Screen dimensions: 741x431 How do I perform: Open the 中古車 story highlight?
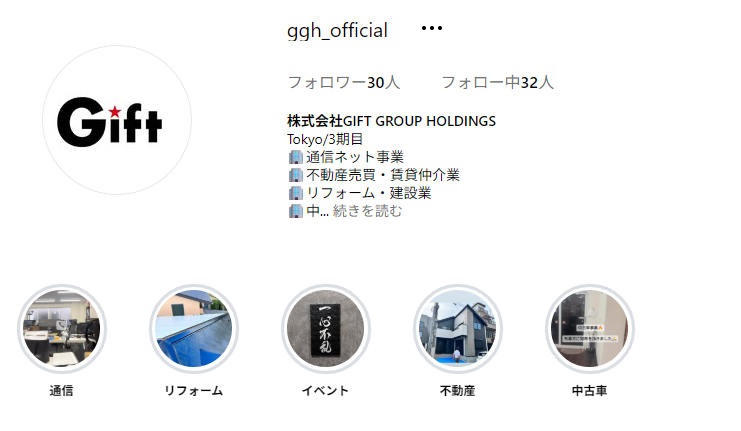[x=589, y=328]
